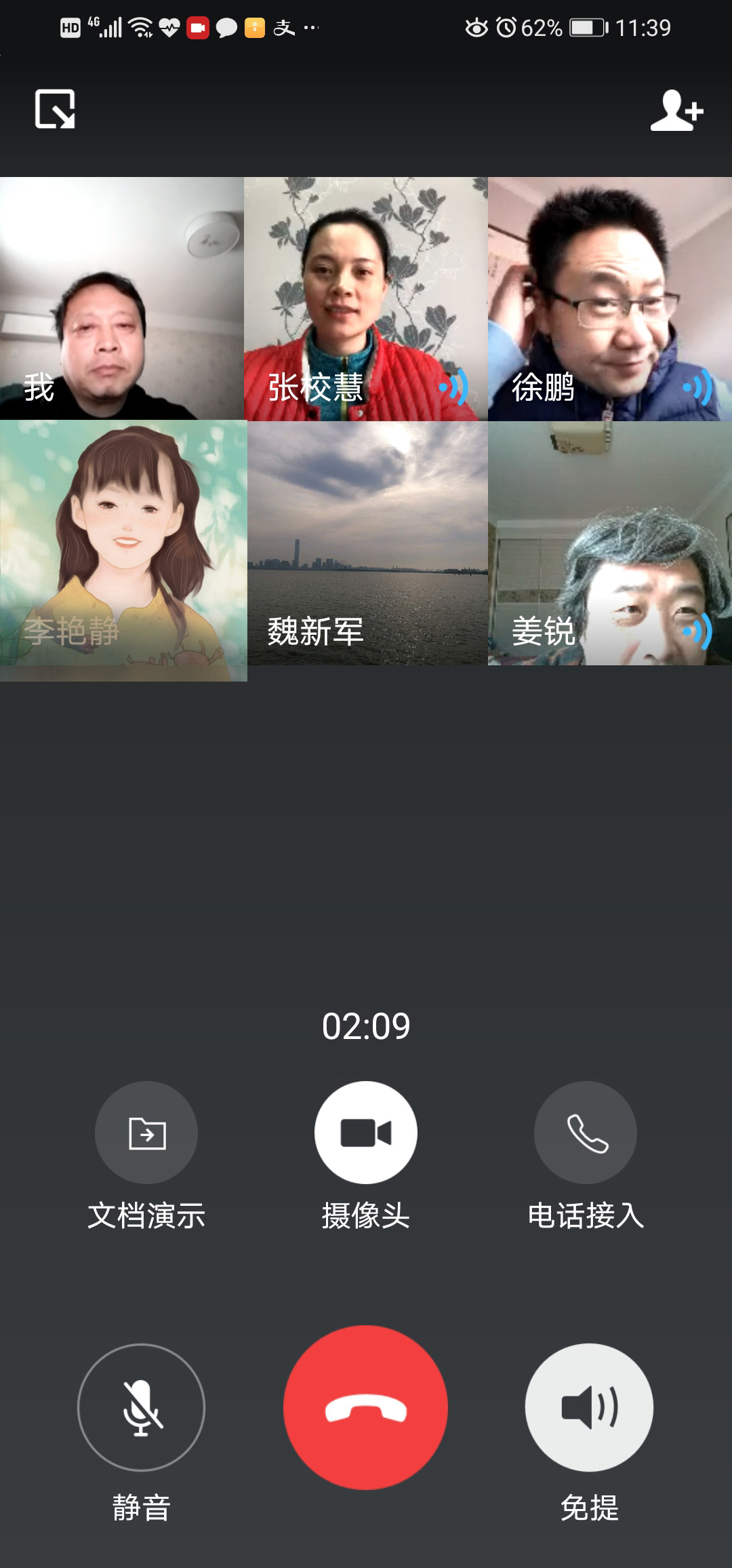Viewport: 732px width, 1568px height.
Task: View my own video tile 我
Action: tap(122, 298)
